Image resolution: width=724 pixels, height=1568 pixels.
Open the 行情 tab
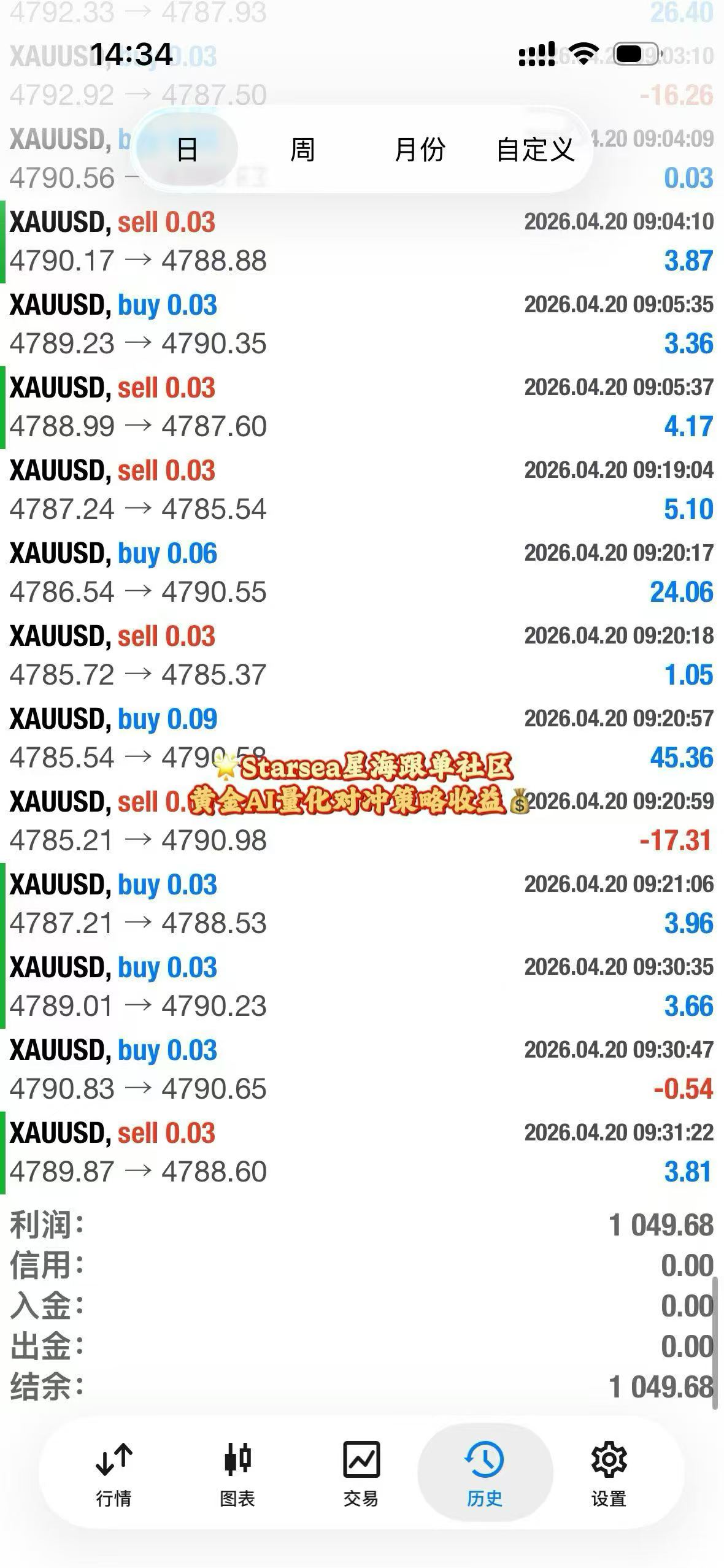click(x=114, y=1474)
